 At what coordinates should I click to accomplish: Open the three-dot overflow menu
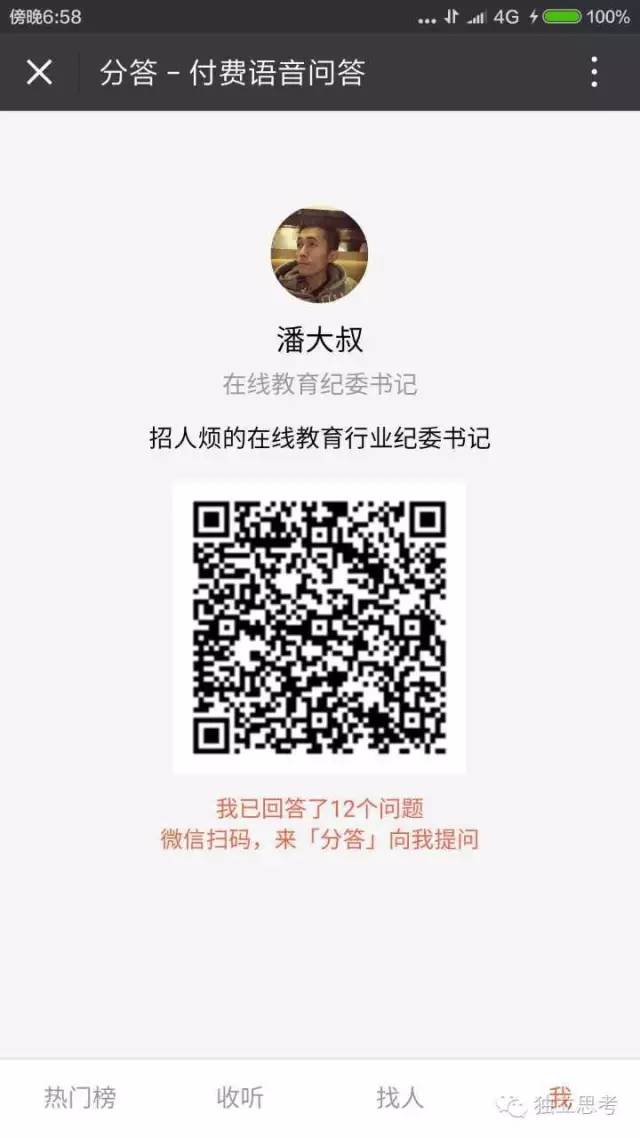(594, 72)
